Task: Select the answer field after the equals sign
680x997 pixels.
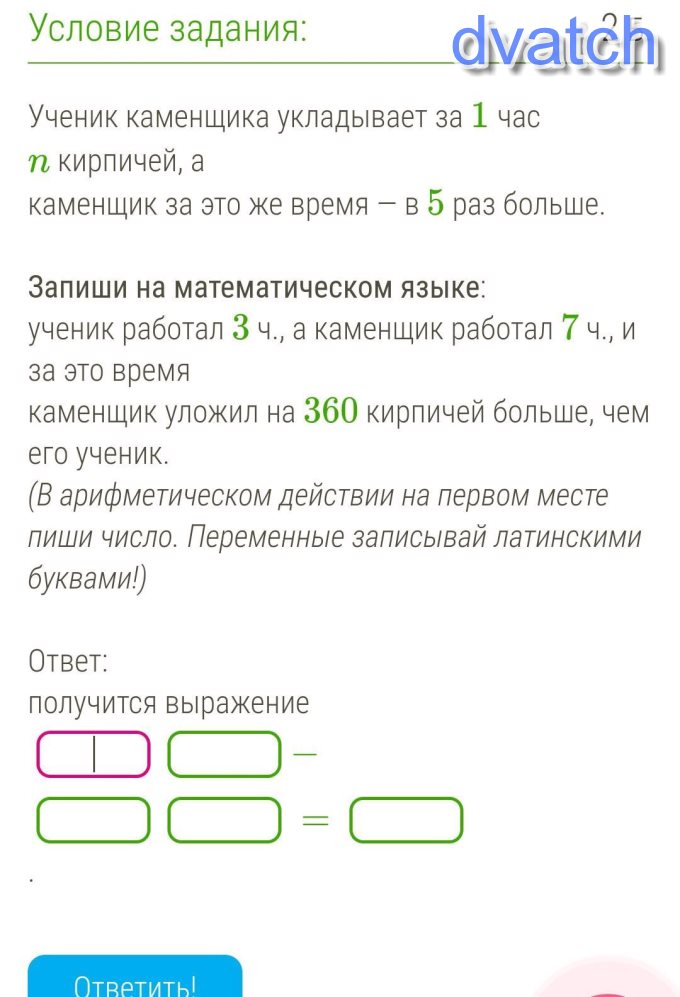Action: coord(407,820)
